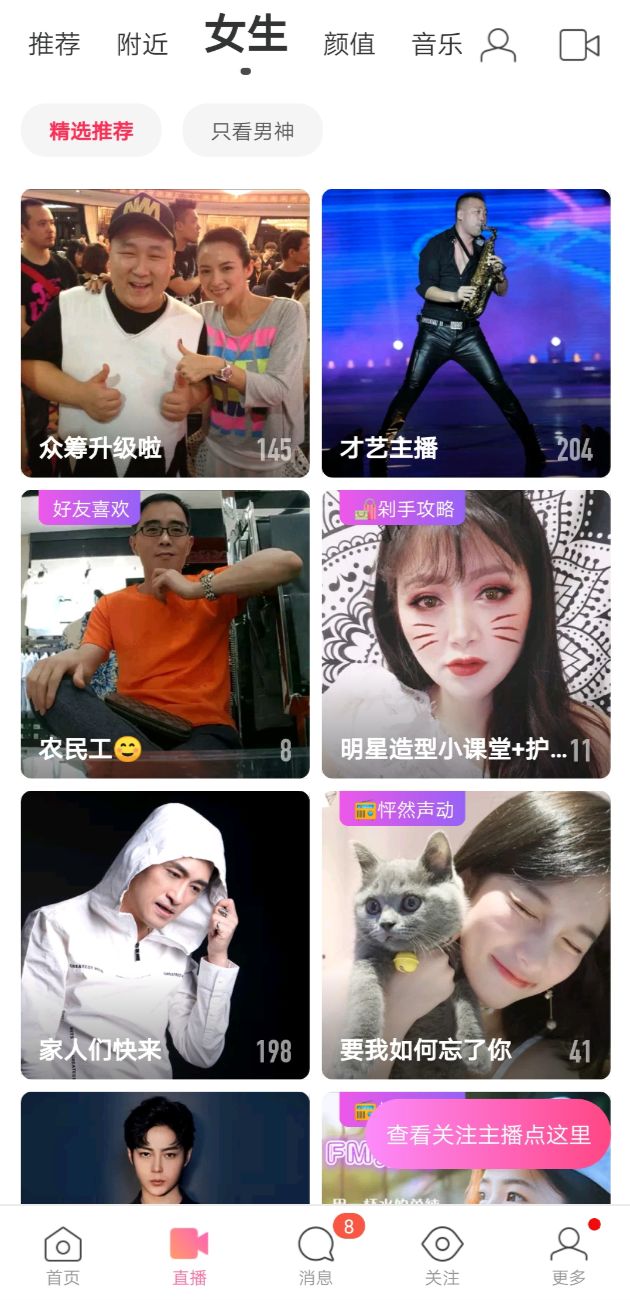This screenshot has height=1300, width=630.
Task: Tap the 查看关注主播点这里 button
Action: pyautogui.click(x=488, y=1135)
